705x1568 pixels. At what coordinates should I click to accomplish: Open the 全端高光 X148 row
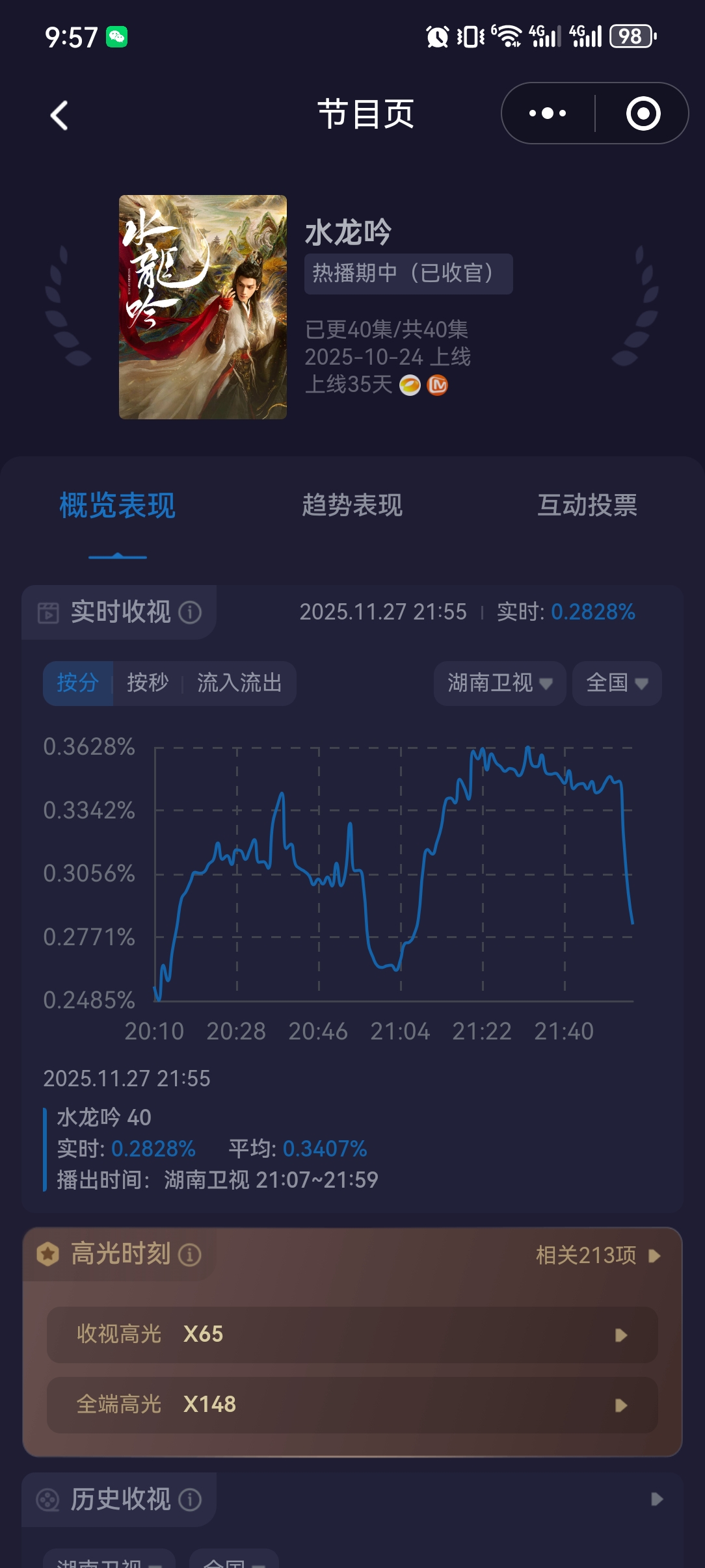point(352,1405)
